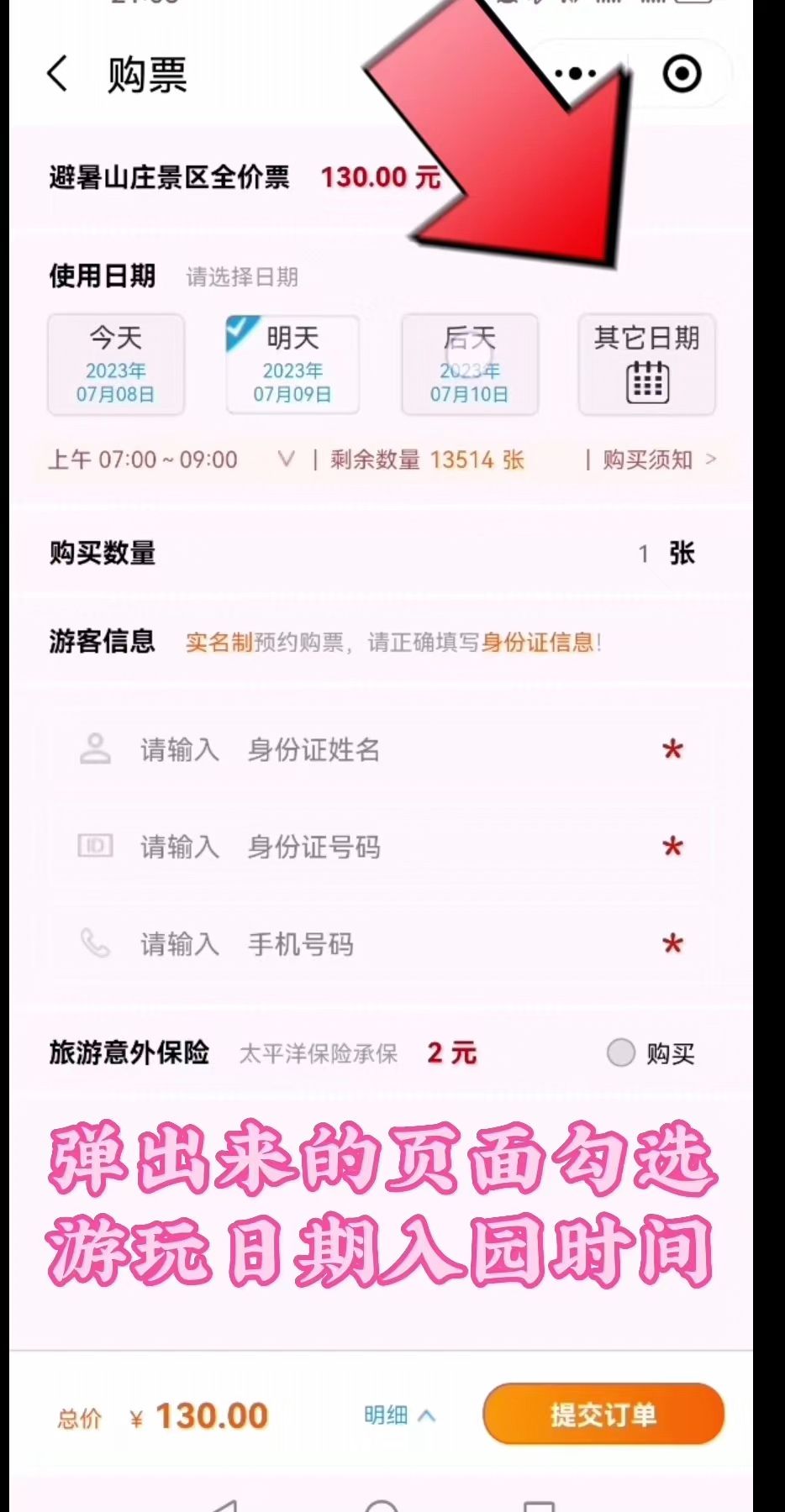Select 今天 07月08日 as the use date

tap(116, 365)
